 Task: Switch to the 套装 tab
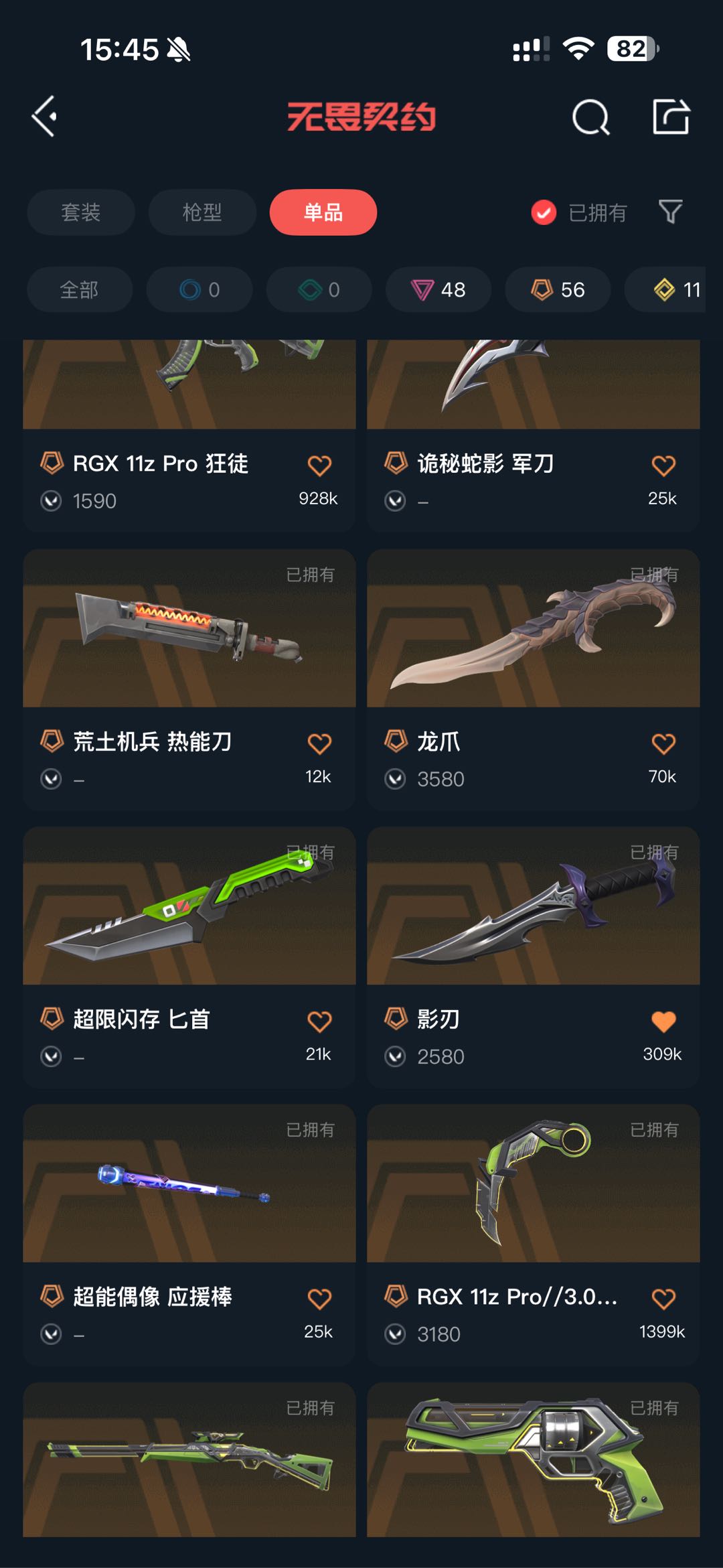81,212
